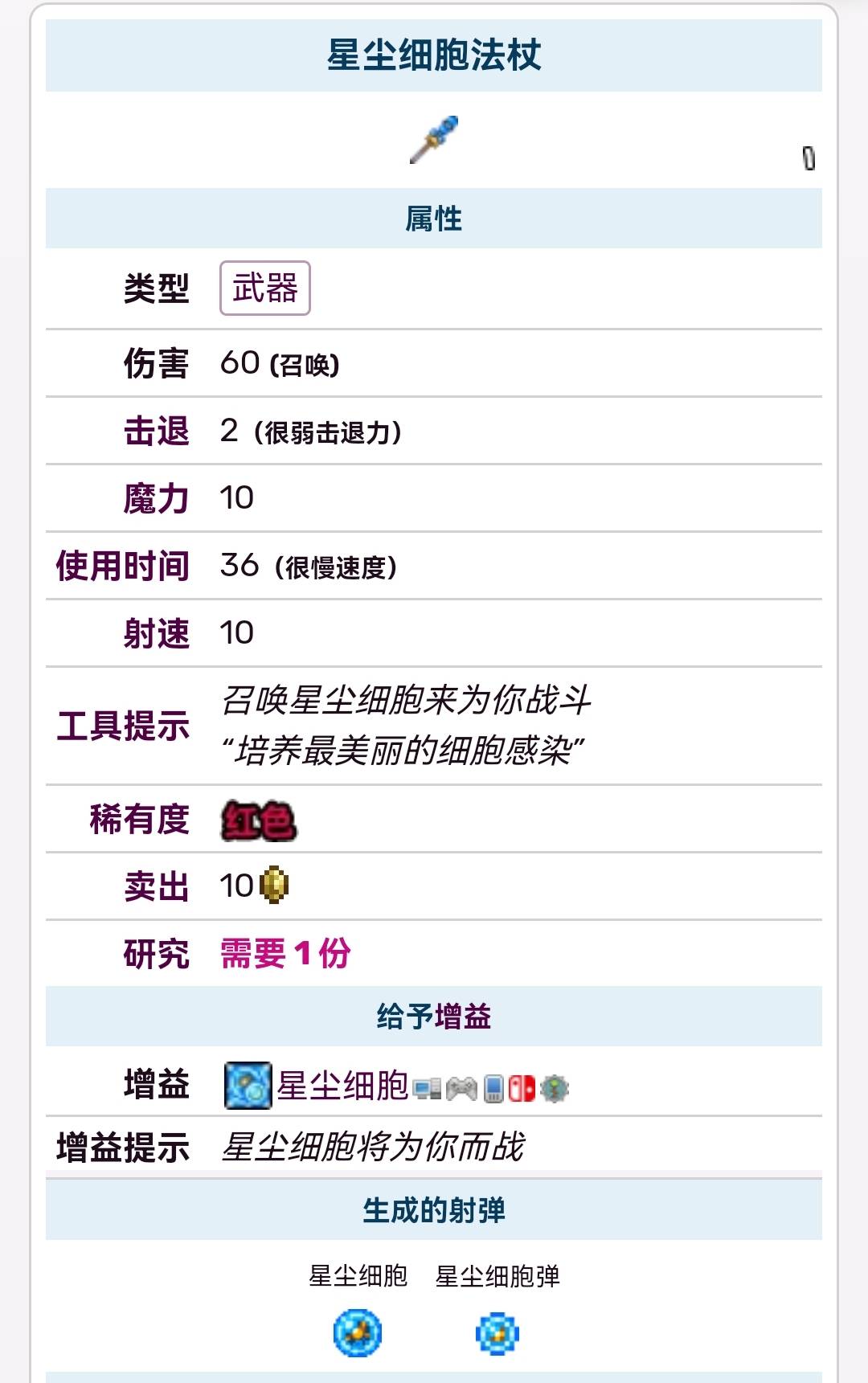Open the 星尘细胞弹 projectile image
This screenshot has width=868, height=1383.
497,1334
